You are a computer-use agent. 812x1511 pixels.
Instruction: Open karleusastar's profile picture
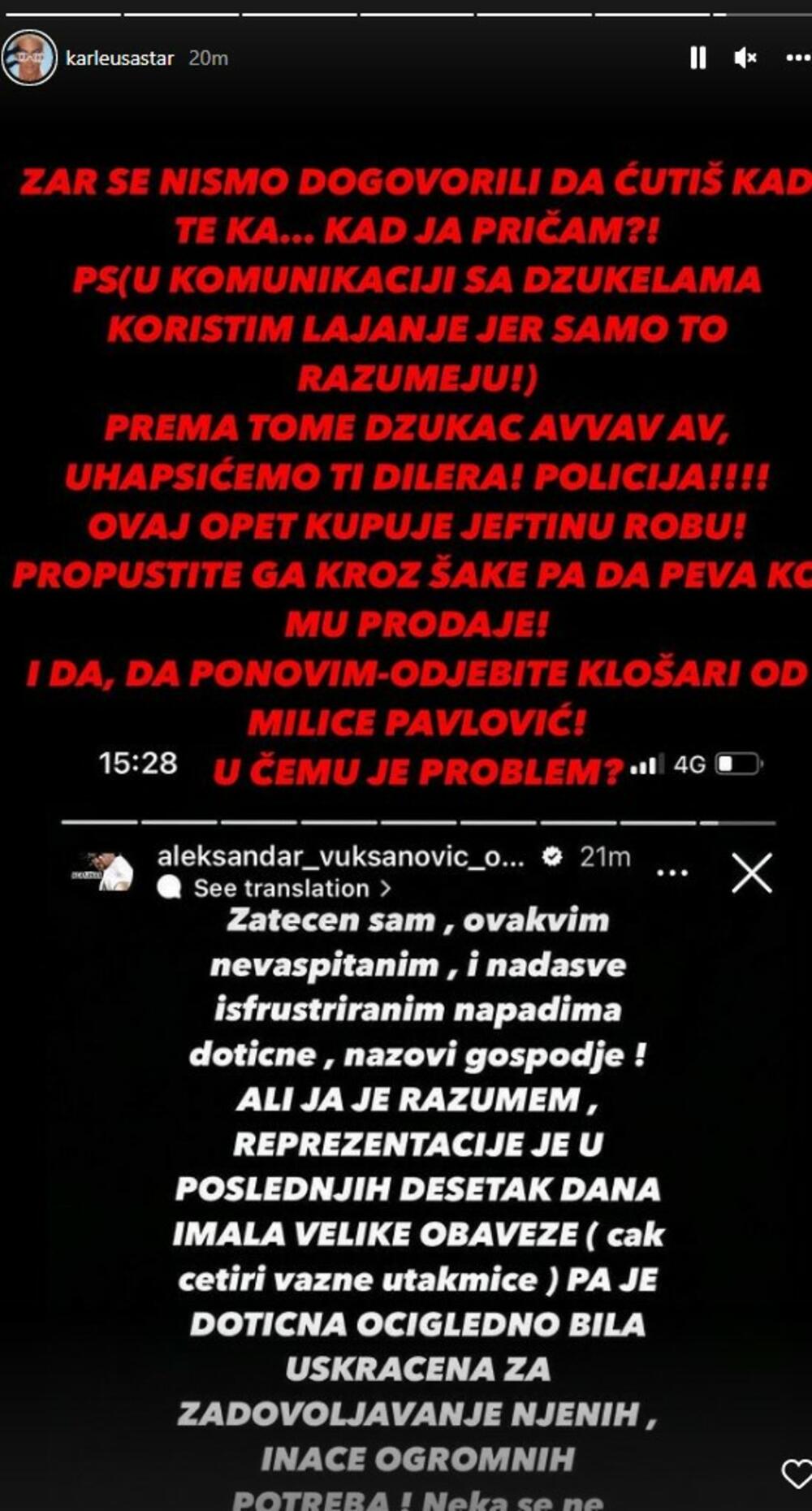29,58
